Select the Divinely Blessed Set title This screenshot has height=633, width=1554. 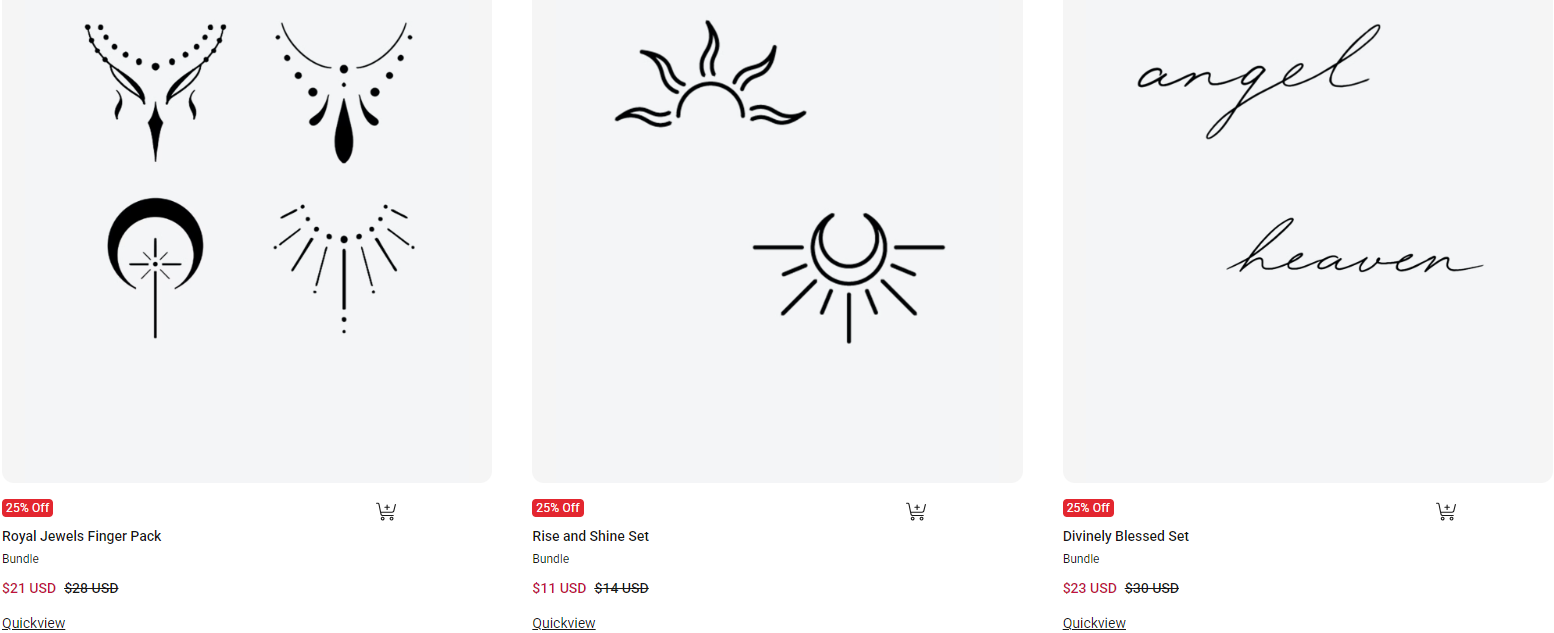coord(1126,536)
